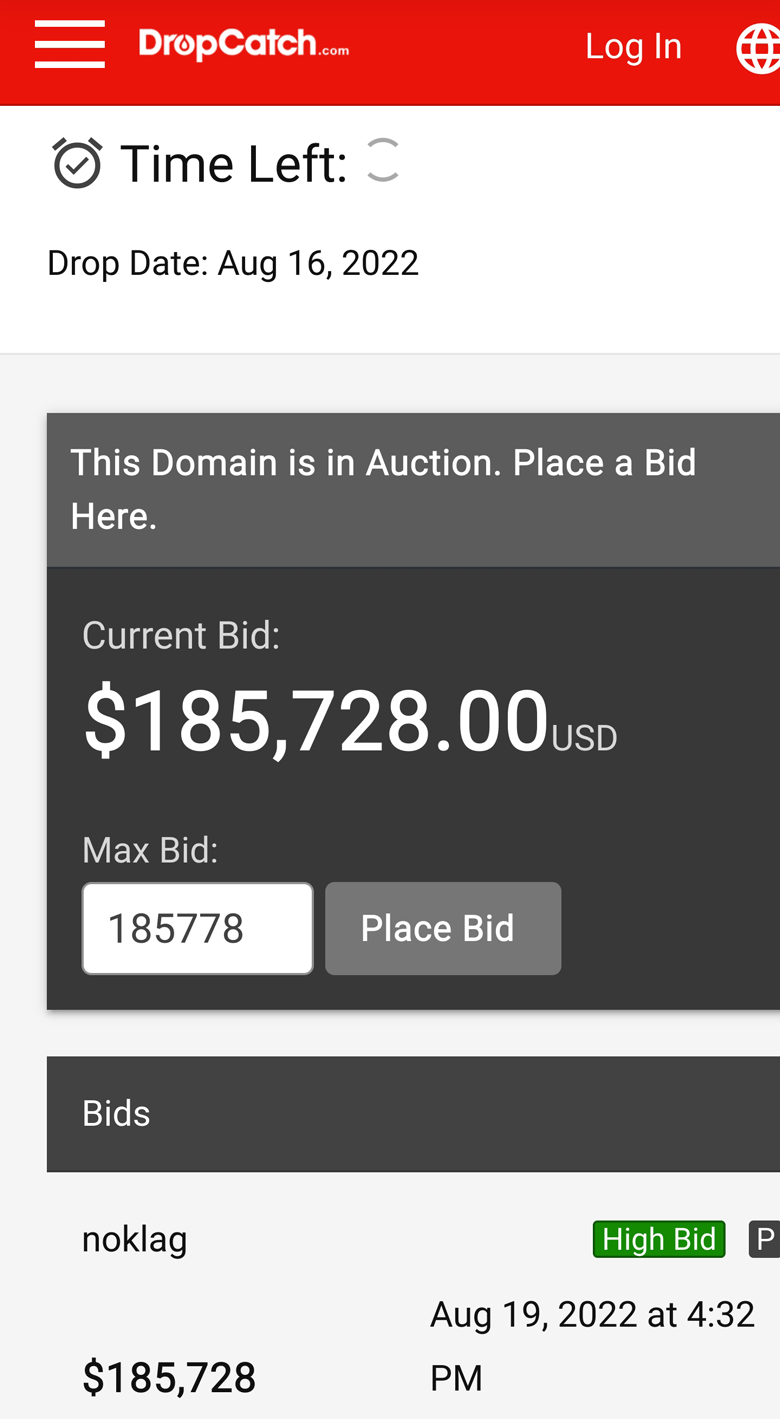Tap the Place Bid button
This screenshot has width=780, height=1419.
click(443, 928)
